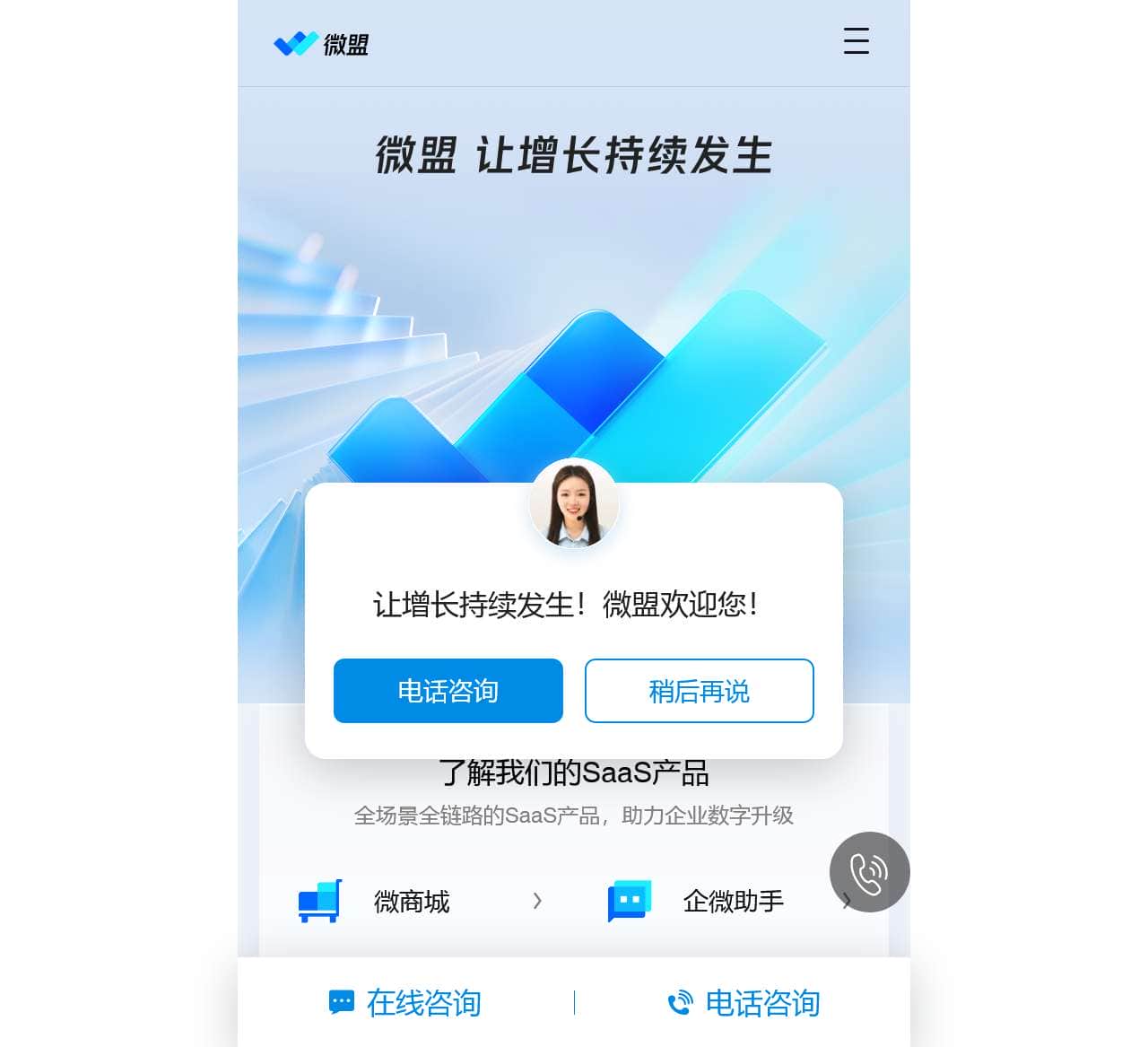The height and width of the screenshot is (1047, 1148).
Task: Tap the floating gray phone button
Action: (869, 872)
